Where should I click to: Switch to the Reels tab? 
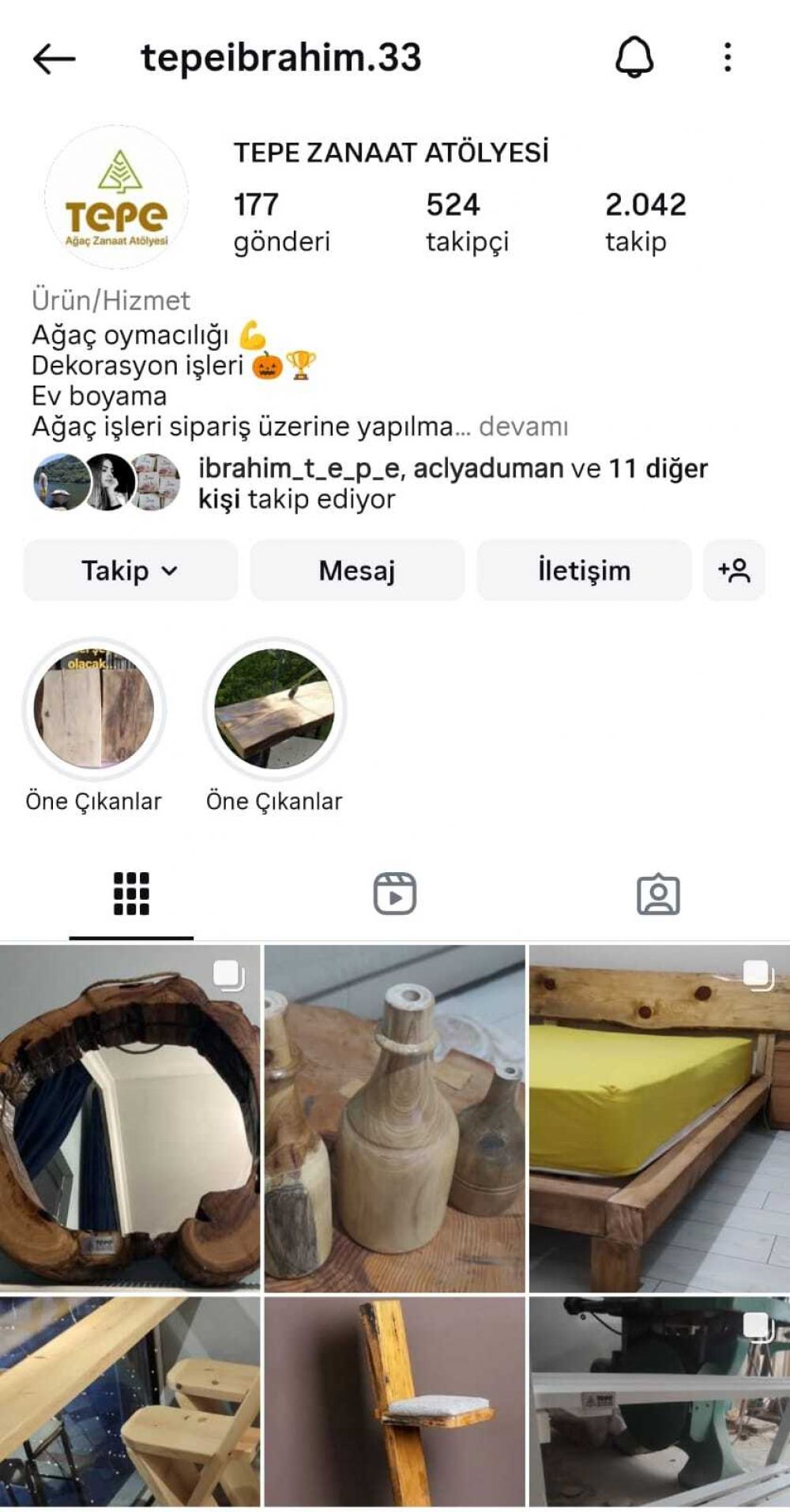[395, 894]
